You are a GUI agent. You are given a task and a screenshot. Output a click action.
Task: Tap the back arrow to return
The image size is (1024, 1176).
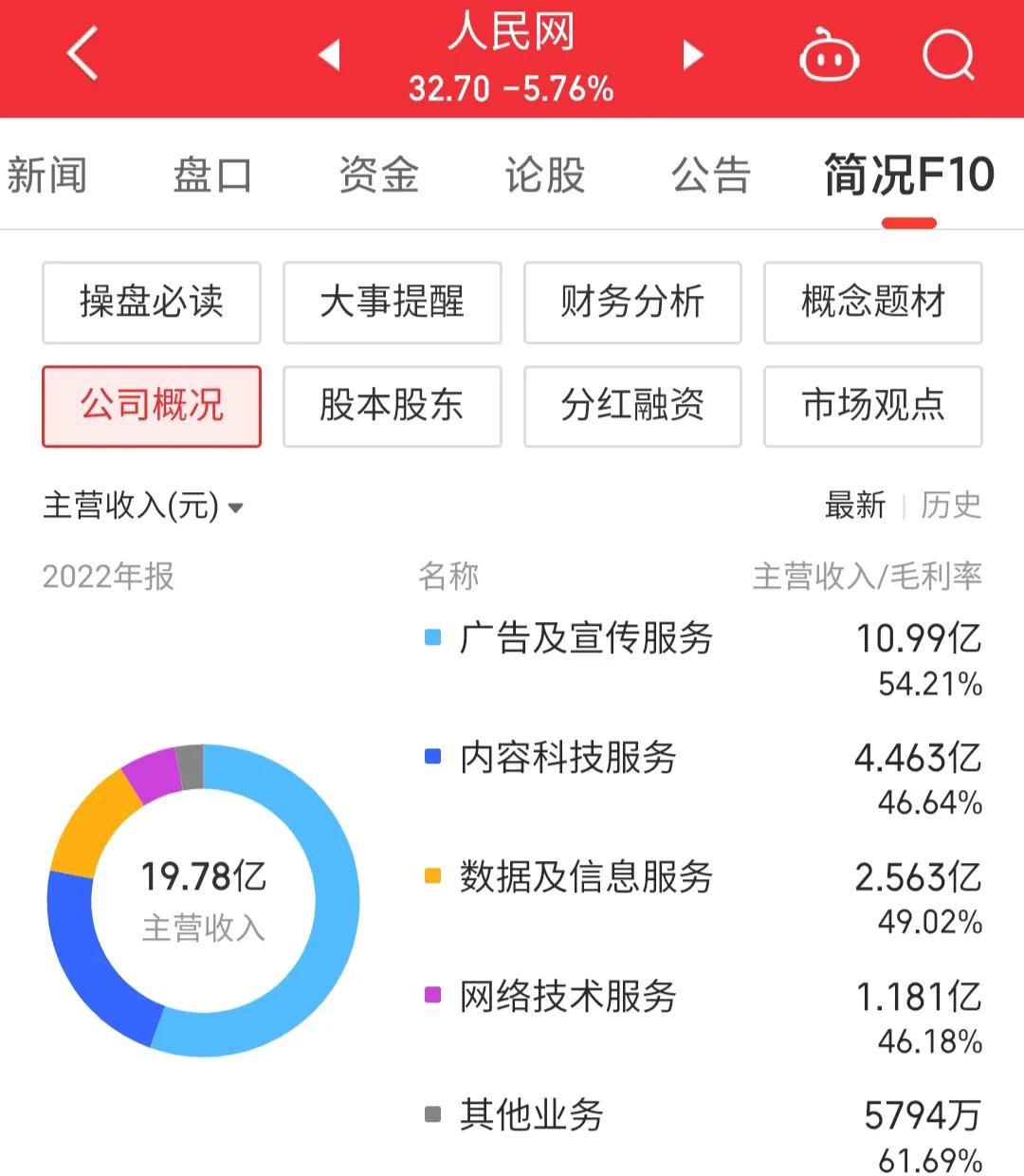[83, 54]
